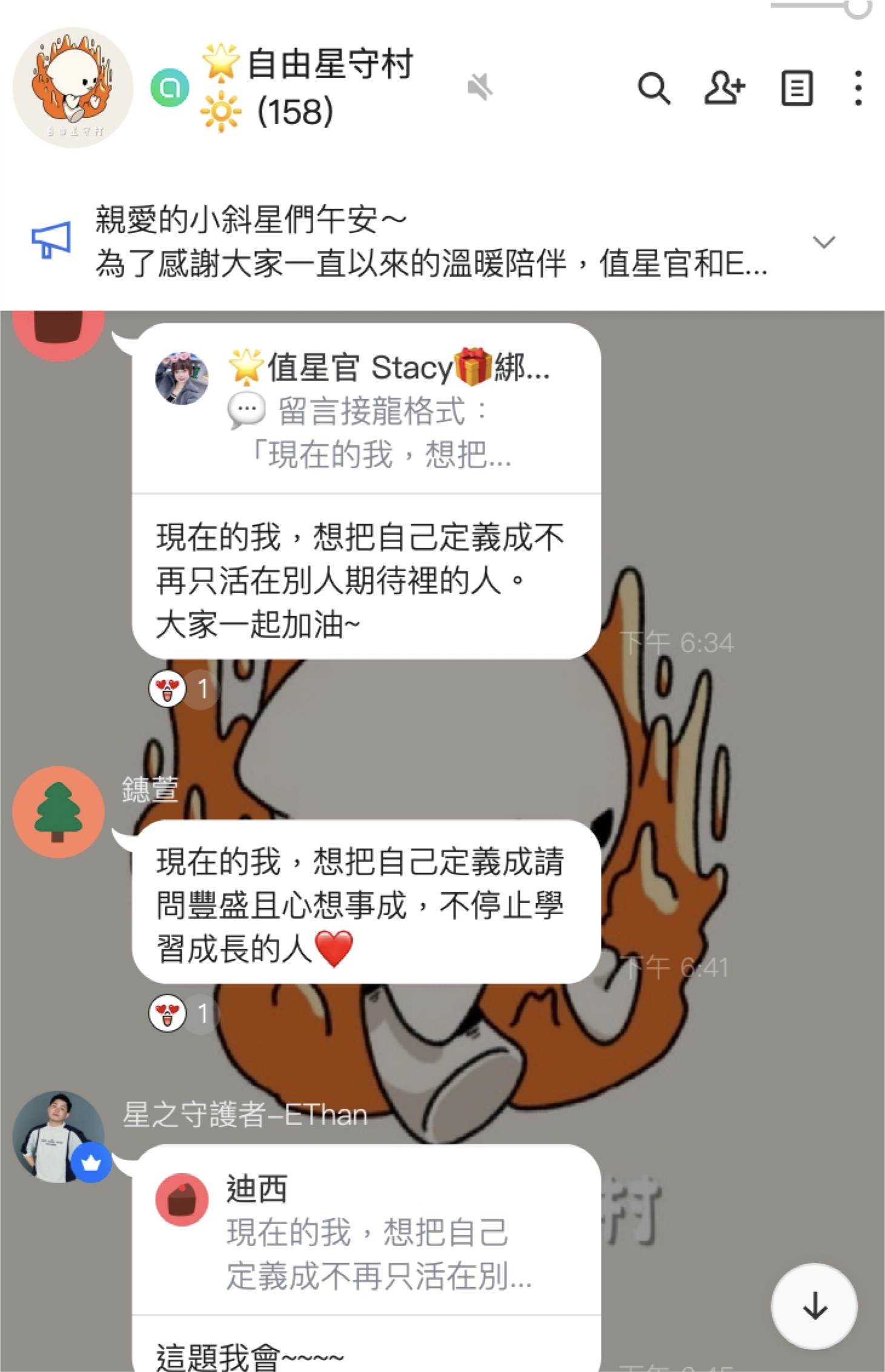This screenshot has width=885, height=1372.
Task: Expand the pinned announcement
Action: [823, 242]
